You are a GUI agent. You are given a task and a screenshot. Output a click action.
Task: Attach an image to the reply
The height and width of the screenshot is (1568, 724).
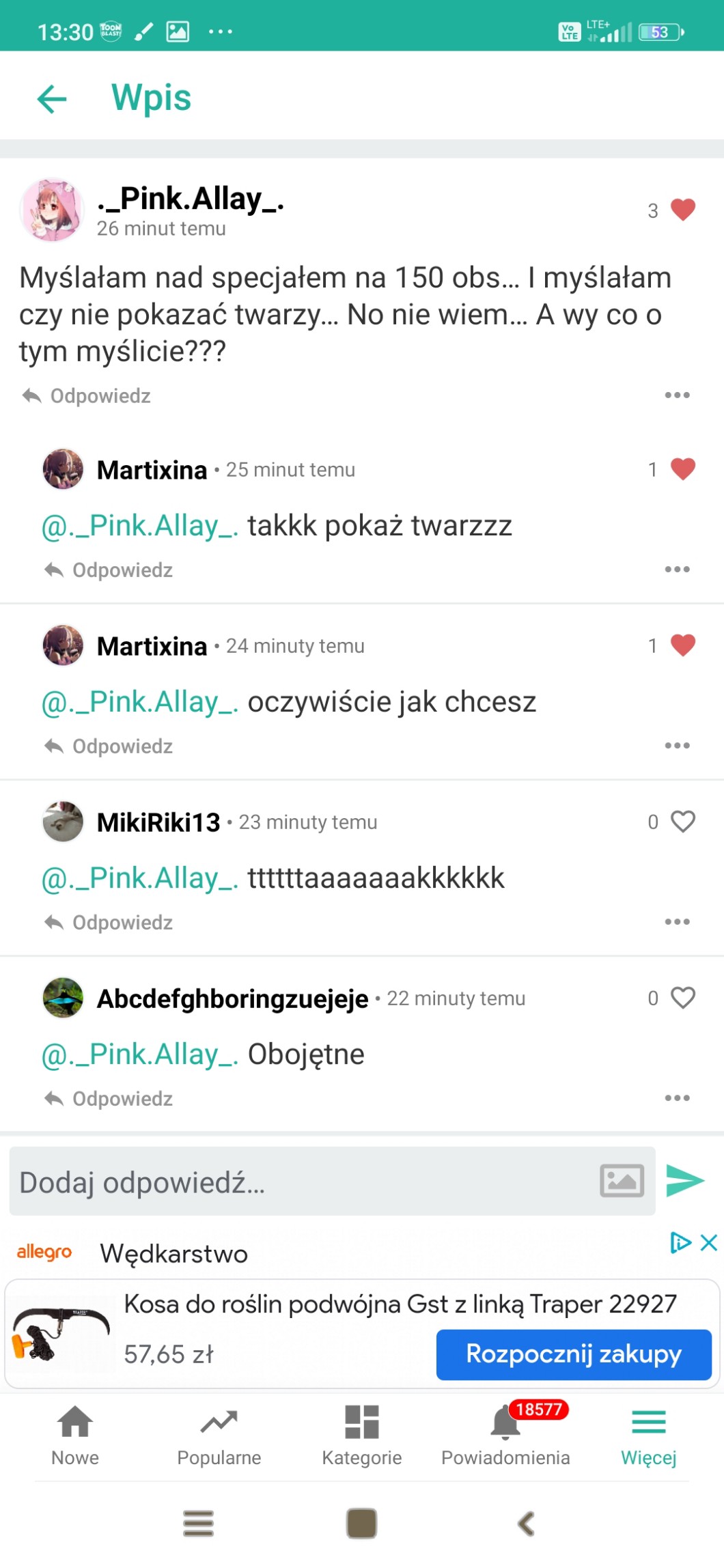[622, 1181]
